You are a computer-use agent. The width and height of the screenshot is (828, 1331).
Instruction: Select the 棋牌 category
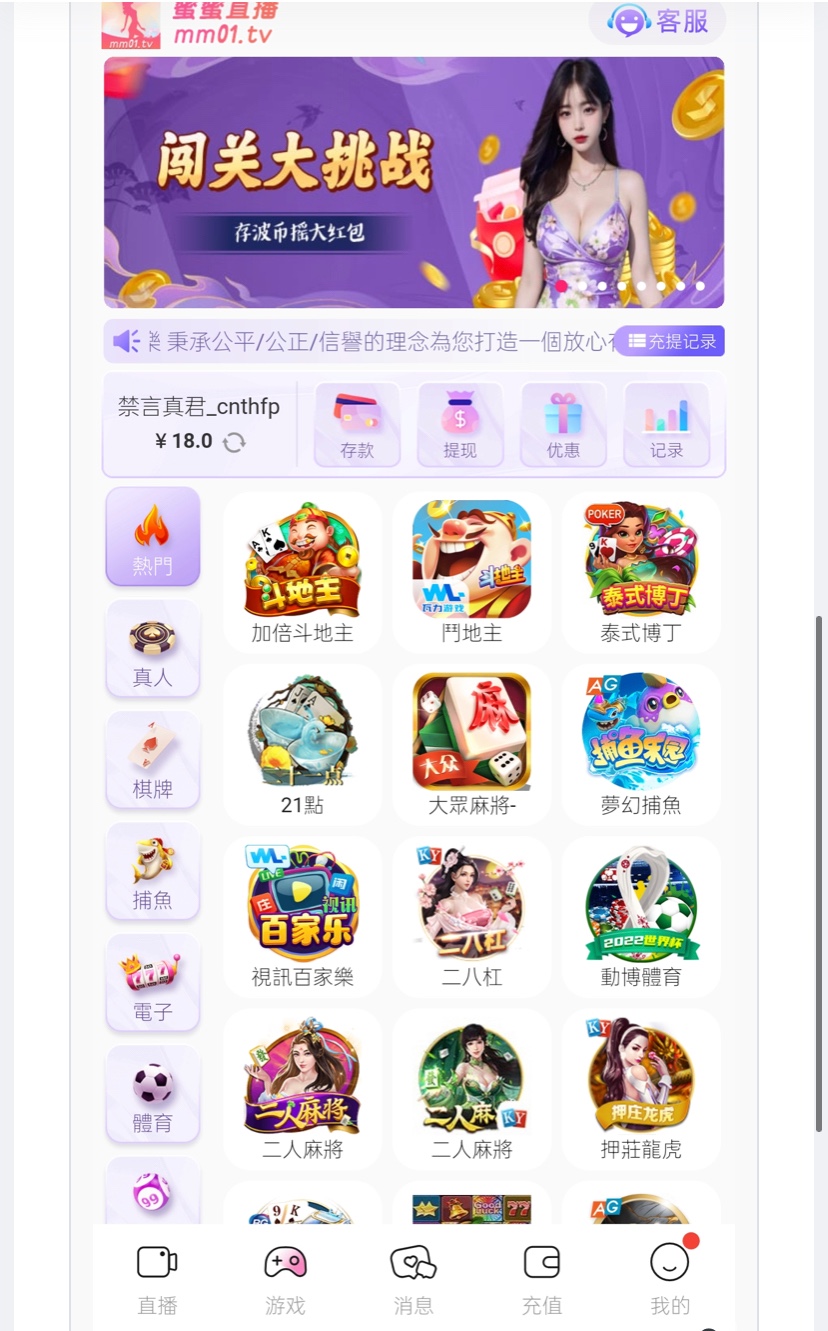tap(153, 760)
